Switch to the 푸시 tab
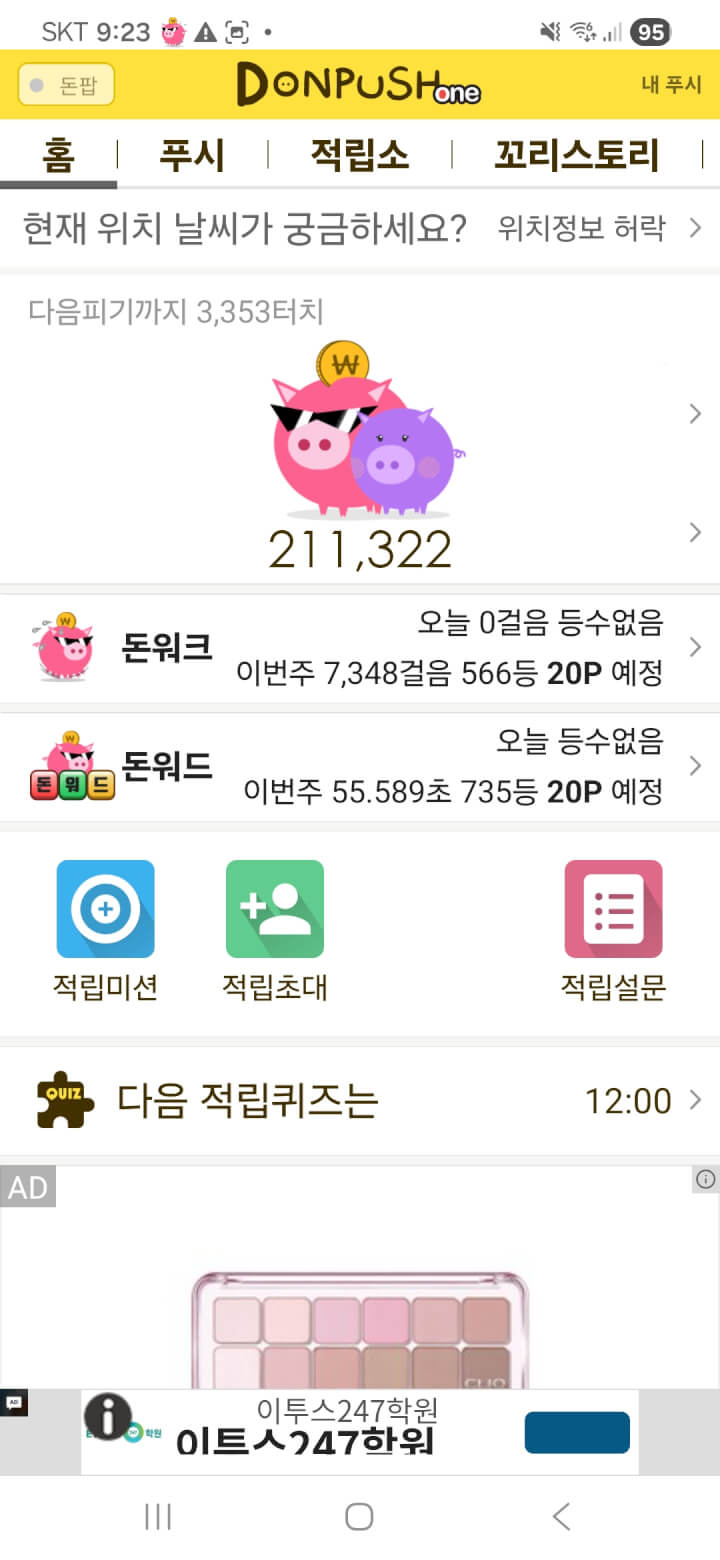720x1560 pixels. click(x=192, y=155)
